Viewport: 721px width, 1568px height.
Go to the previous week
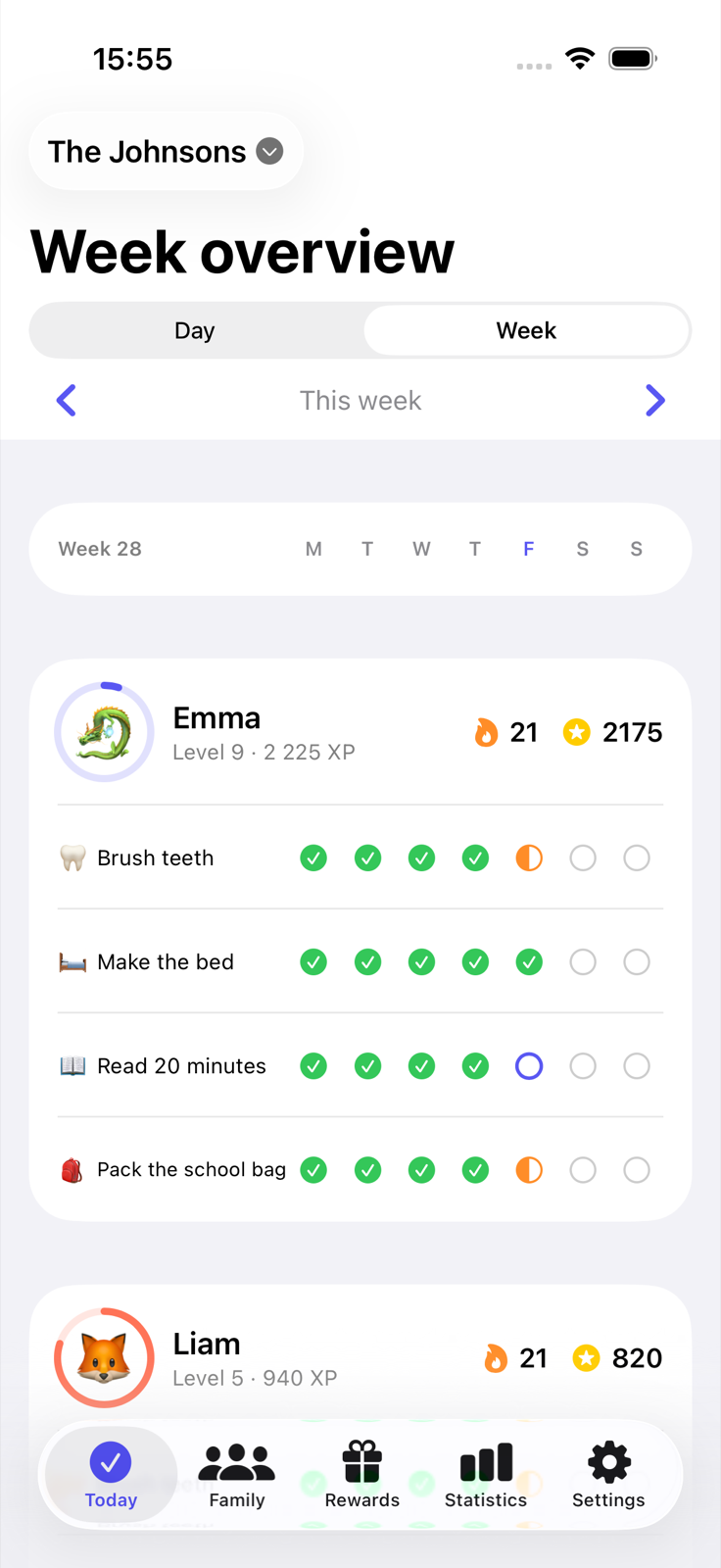pyautogui.click(x=67, y=401)
